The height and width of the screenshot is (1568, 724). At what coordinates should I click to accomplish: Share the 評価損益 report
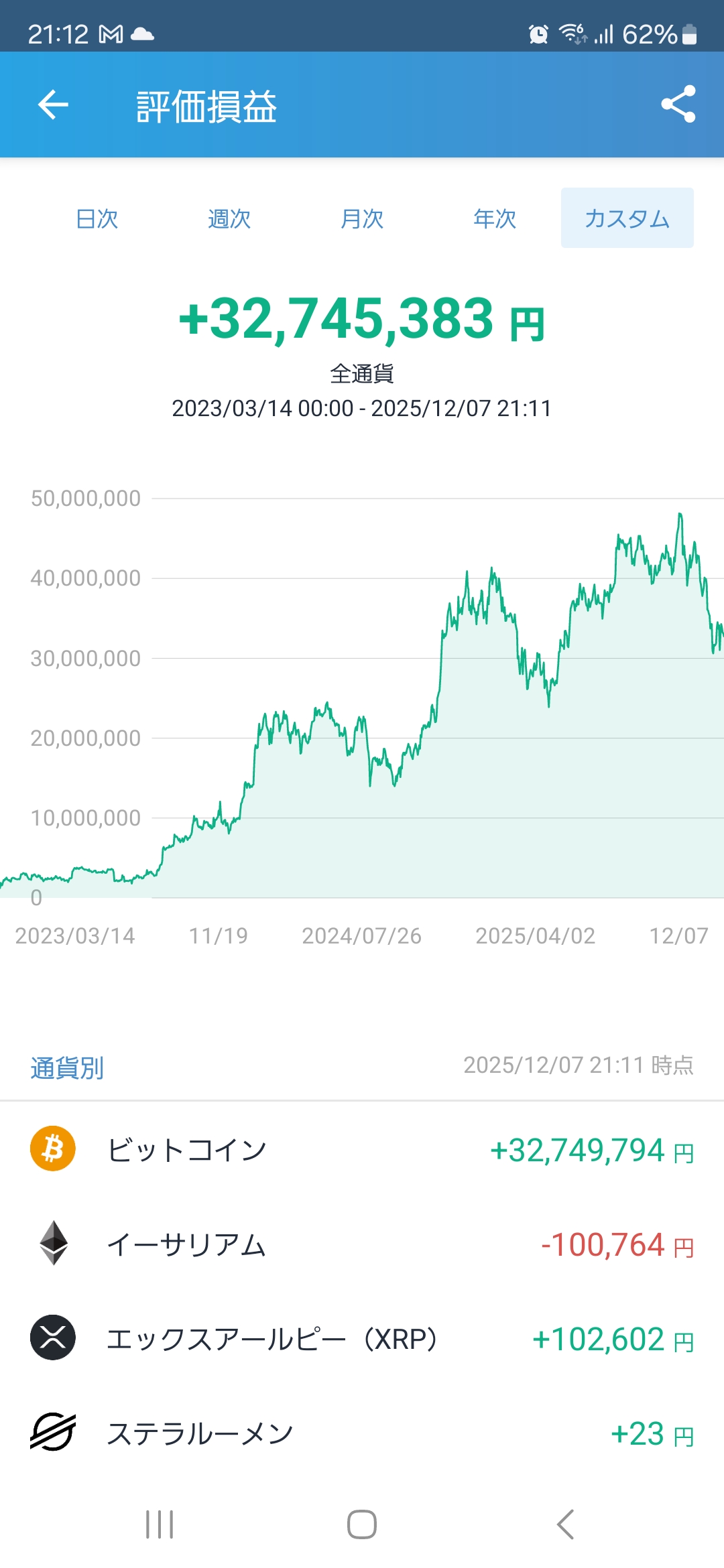678,105
